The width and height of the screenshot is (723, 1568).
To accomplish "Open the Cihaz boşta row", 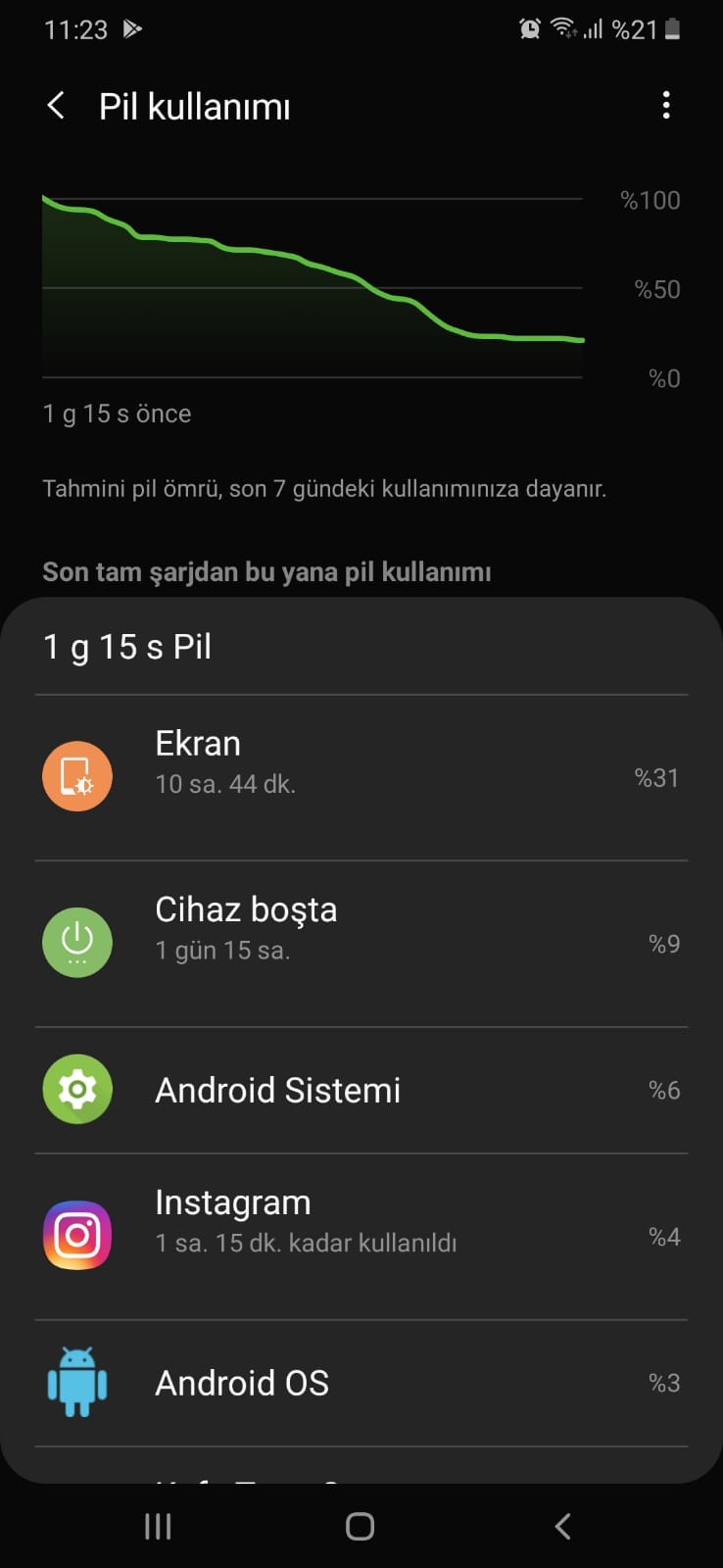I will pos(361,944).
